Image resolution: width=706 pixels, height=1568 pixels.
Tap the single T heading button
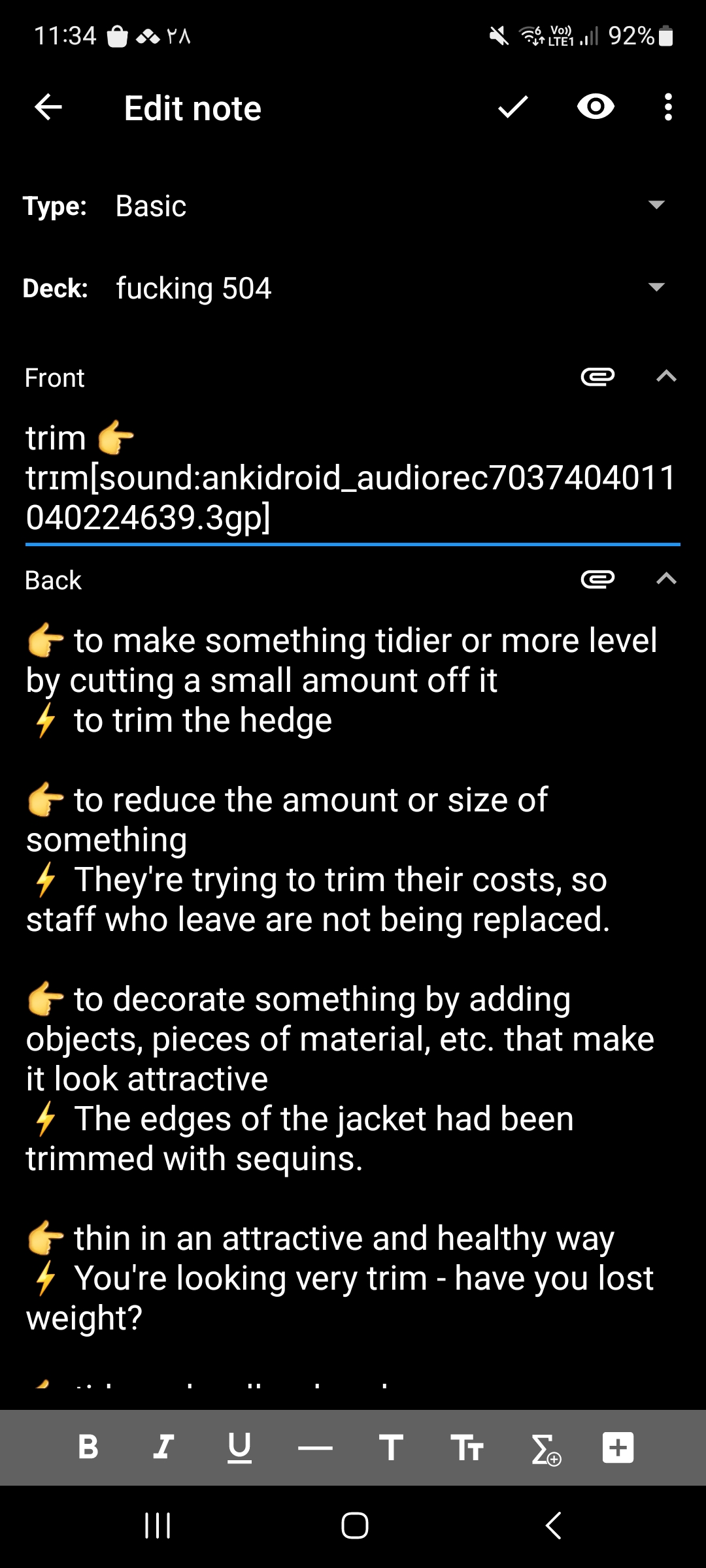(391, 1446)
